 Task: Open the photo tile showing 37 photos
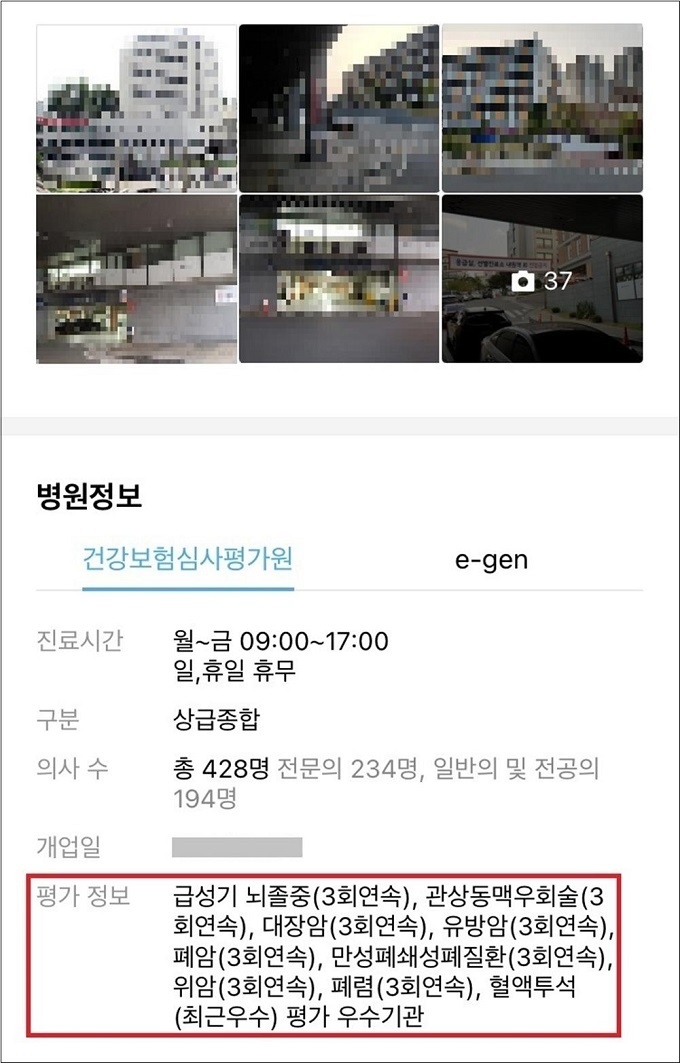[542, 279]
